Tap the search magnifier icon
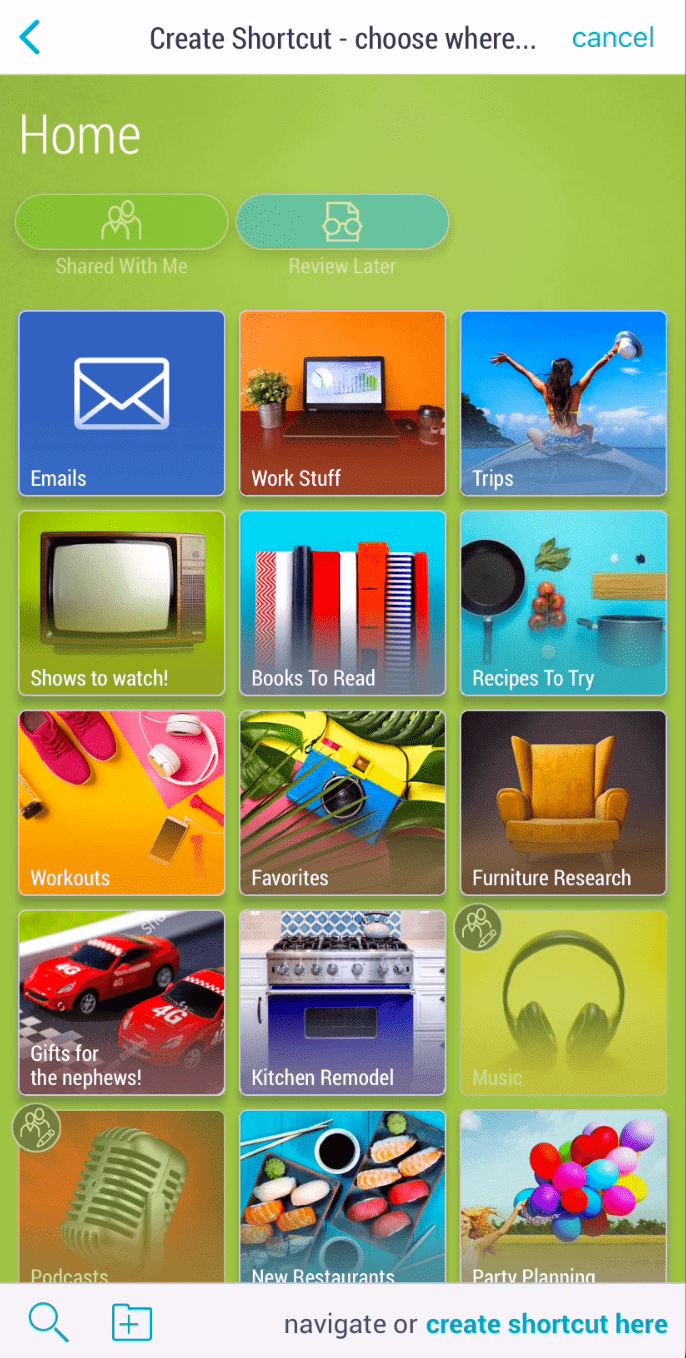 tap(48, 1322)
